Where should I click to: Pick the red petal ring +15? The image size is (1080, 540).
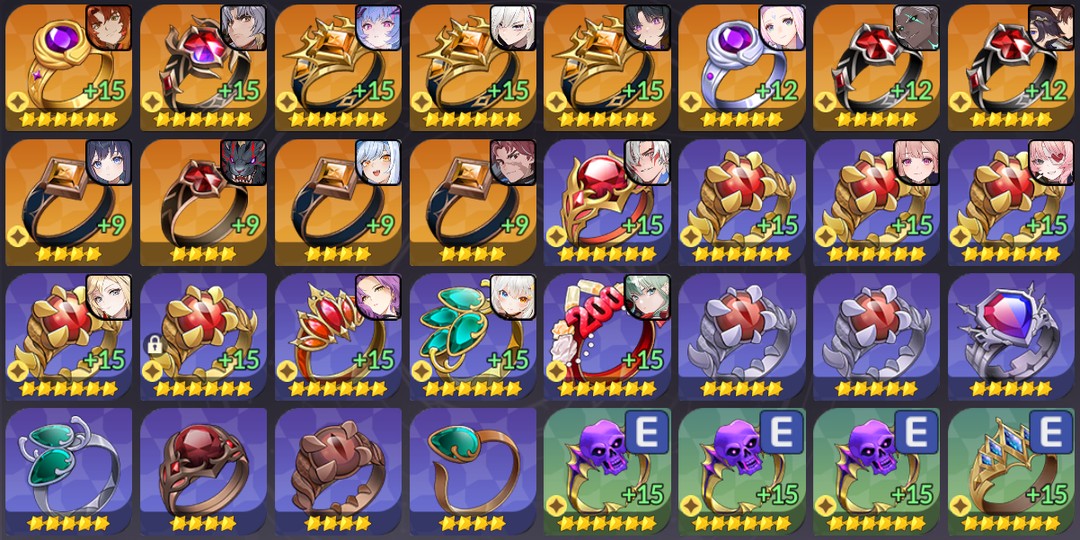coord(337,336)
